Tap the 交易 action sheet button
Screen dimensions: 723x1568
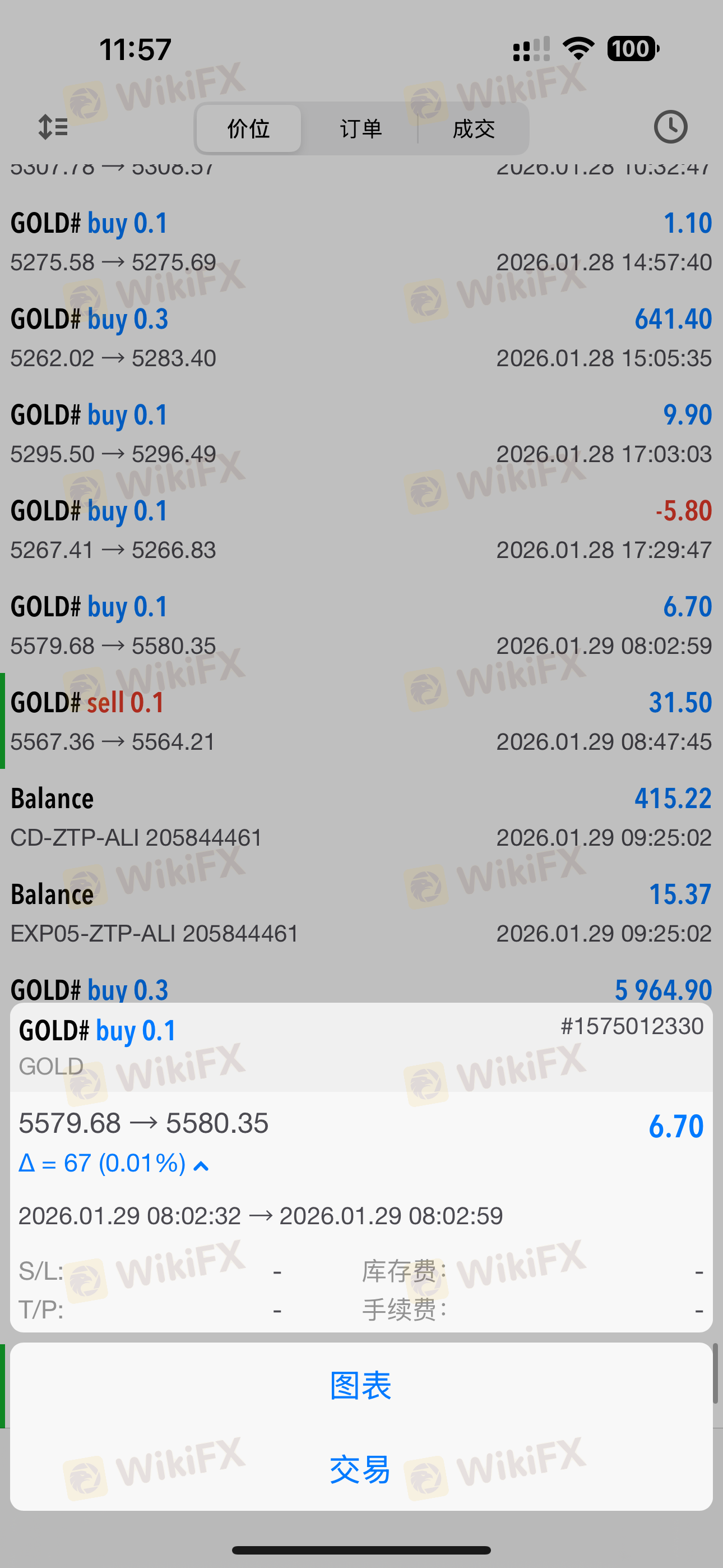[360, 1469]
